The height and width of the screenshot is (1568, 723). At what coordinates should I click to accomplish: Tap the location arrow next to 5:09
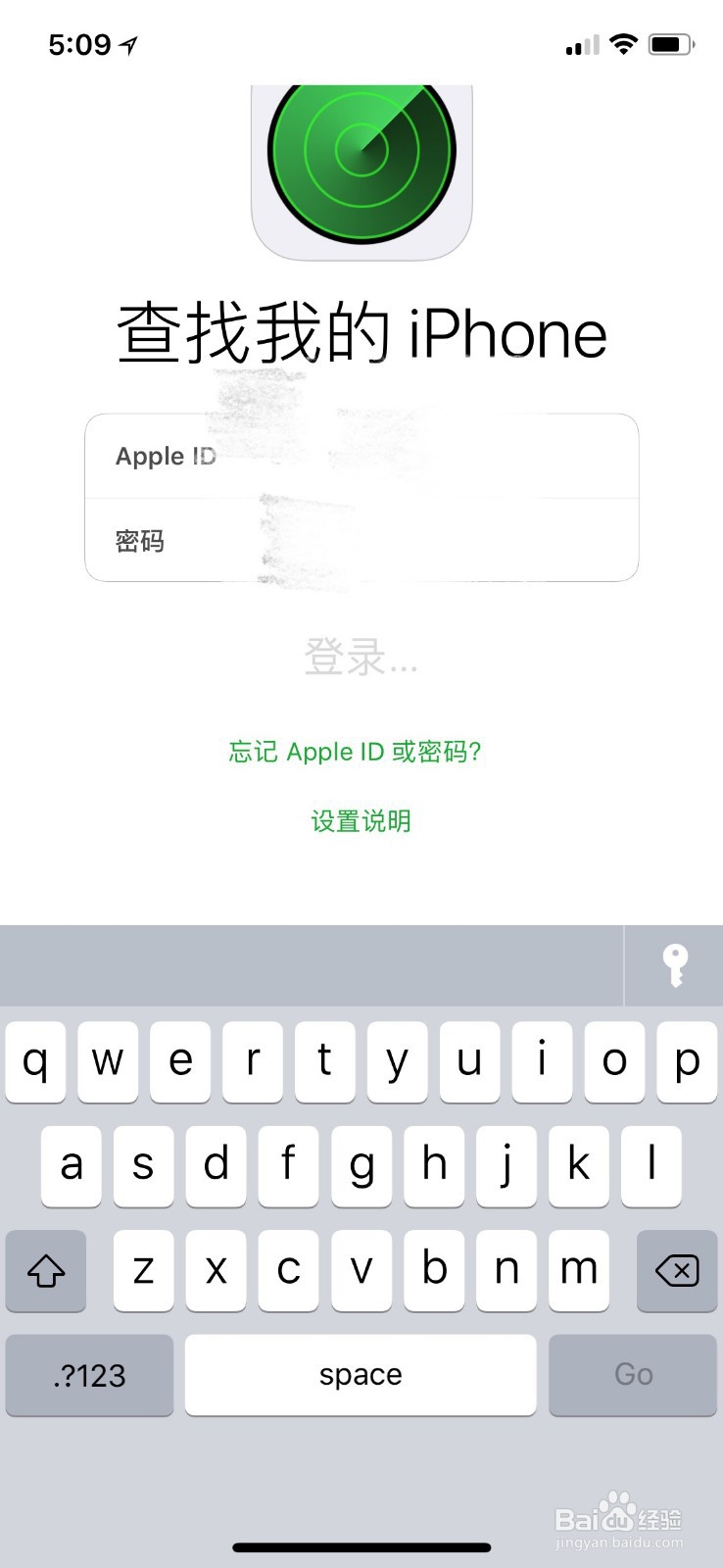coord(128,43)
